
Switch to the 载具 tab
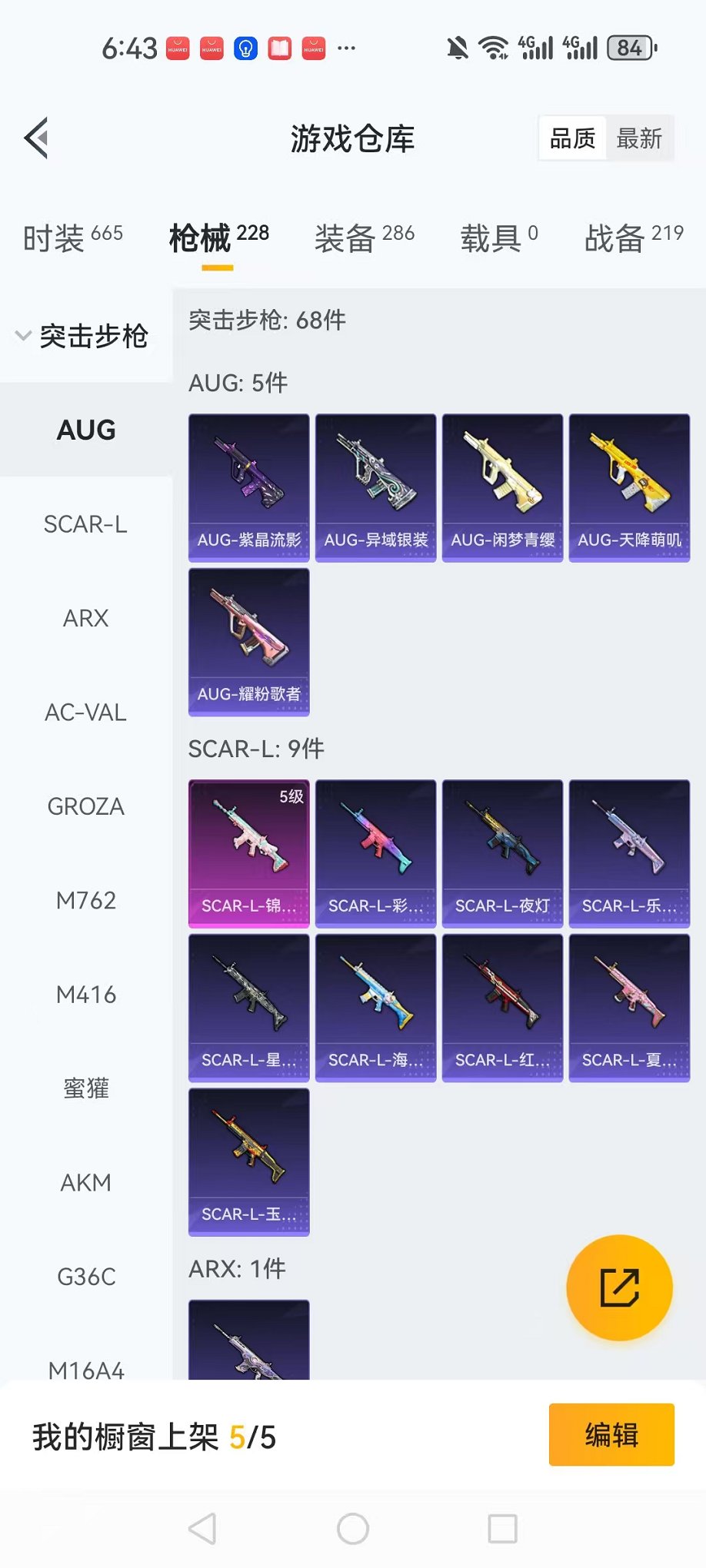click(x=498, y=238)
